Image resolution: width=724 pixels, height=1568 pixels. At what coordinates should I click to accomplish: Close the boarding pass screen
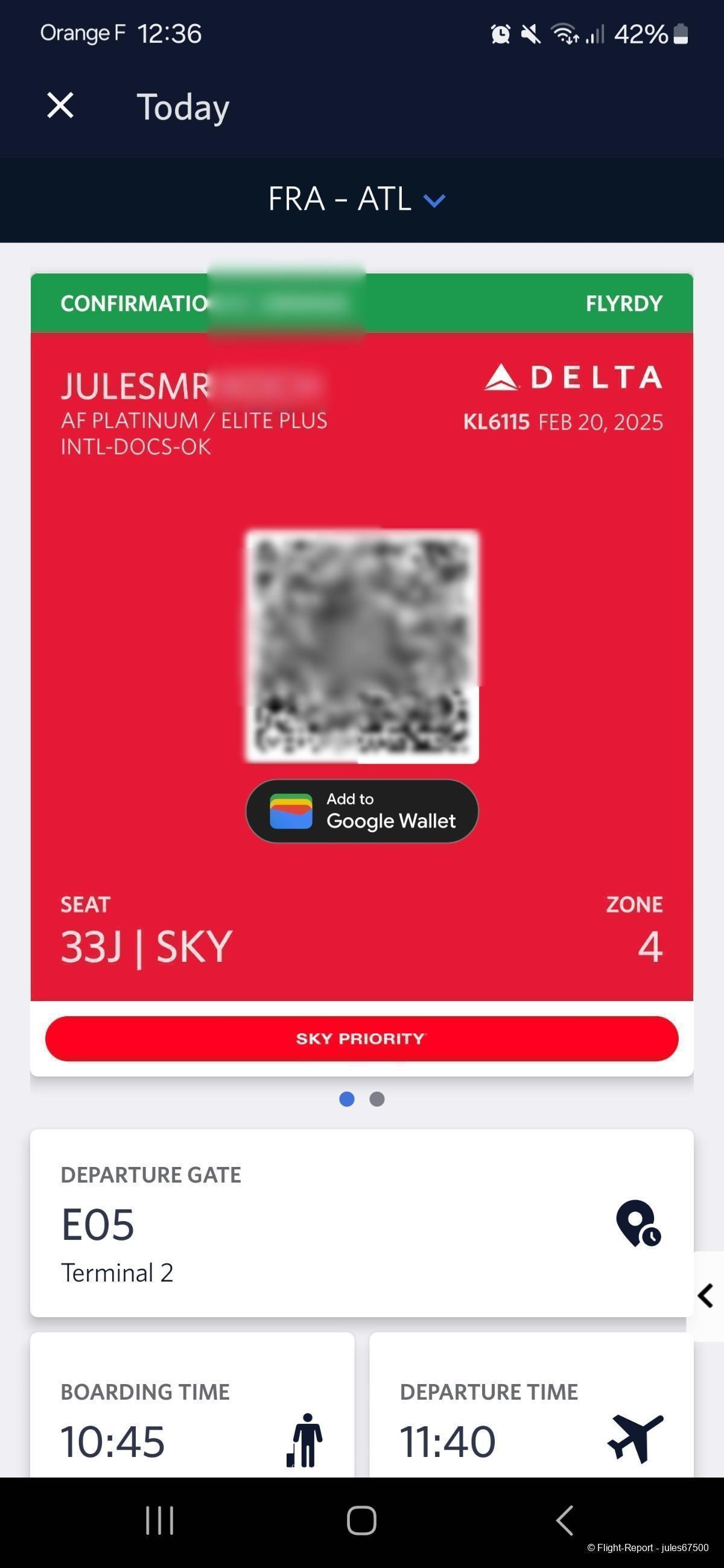pyautogui.click(x=60, y=106)
